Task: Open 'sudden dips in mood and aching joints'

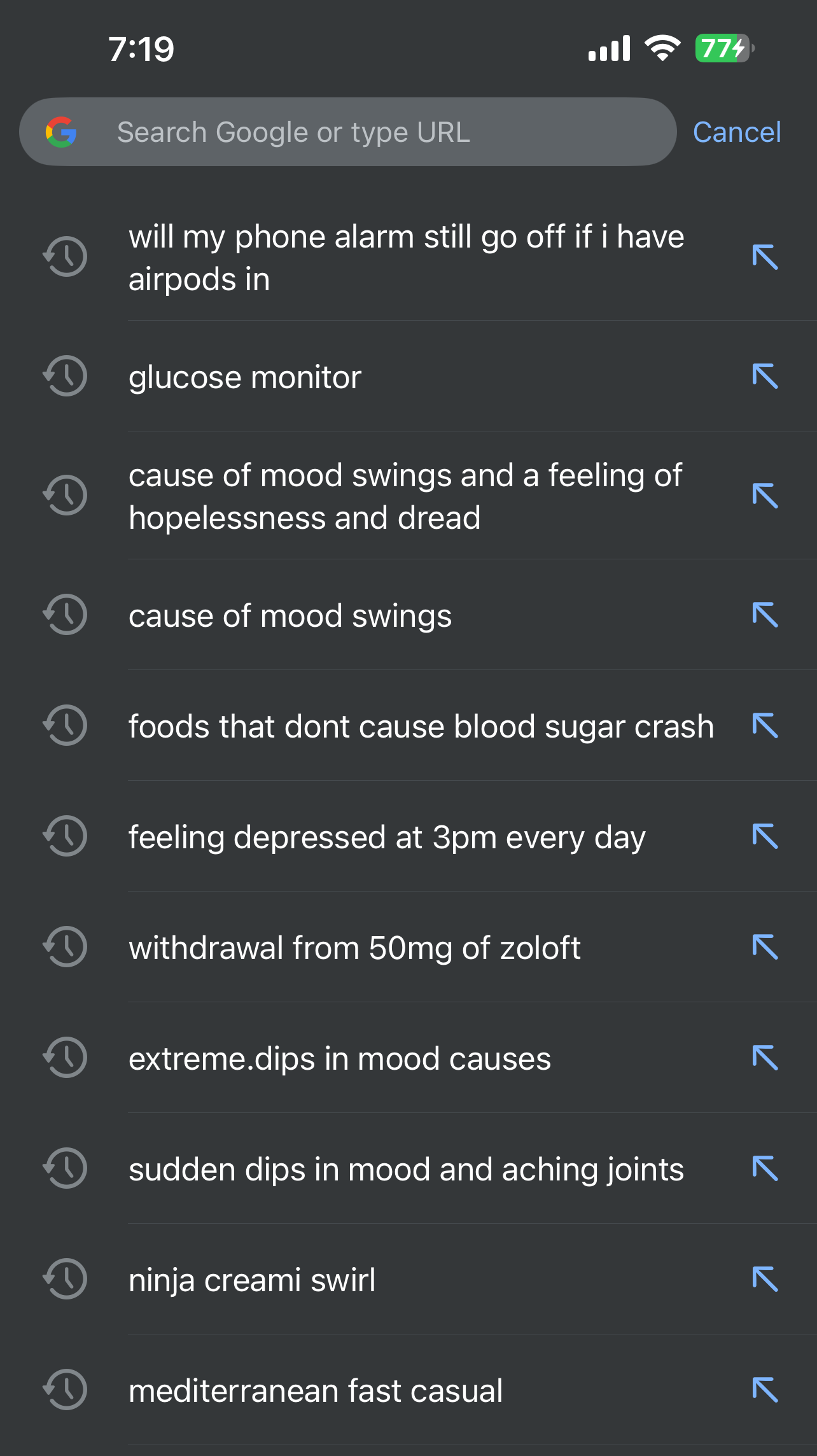Action: [408, 1169]
